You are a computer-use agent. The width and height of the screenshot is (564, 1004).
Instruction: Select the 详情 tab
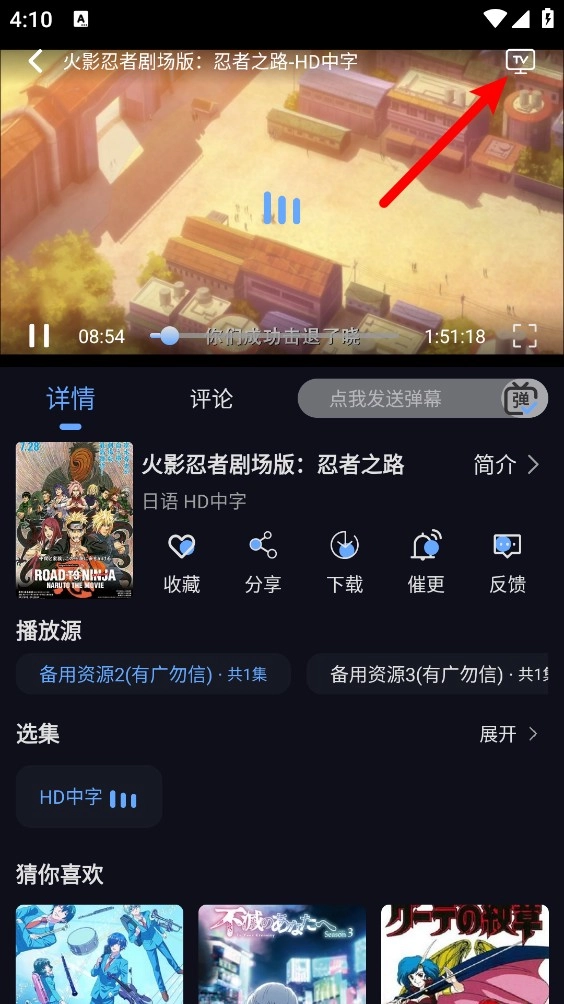pos(70,399)
